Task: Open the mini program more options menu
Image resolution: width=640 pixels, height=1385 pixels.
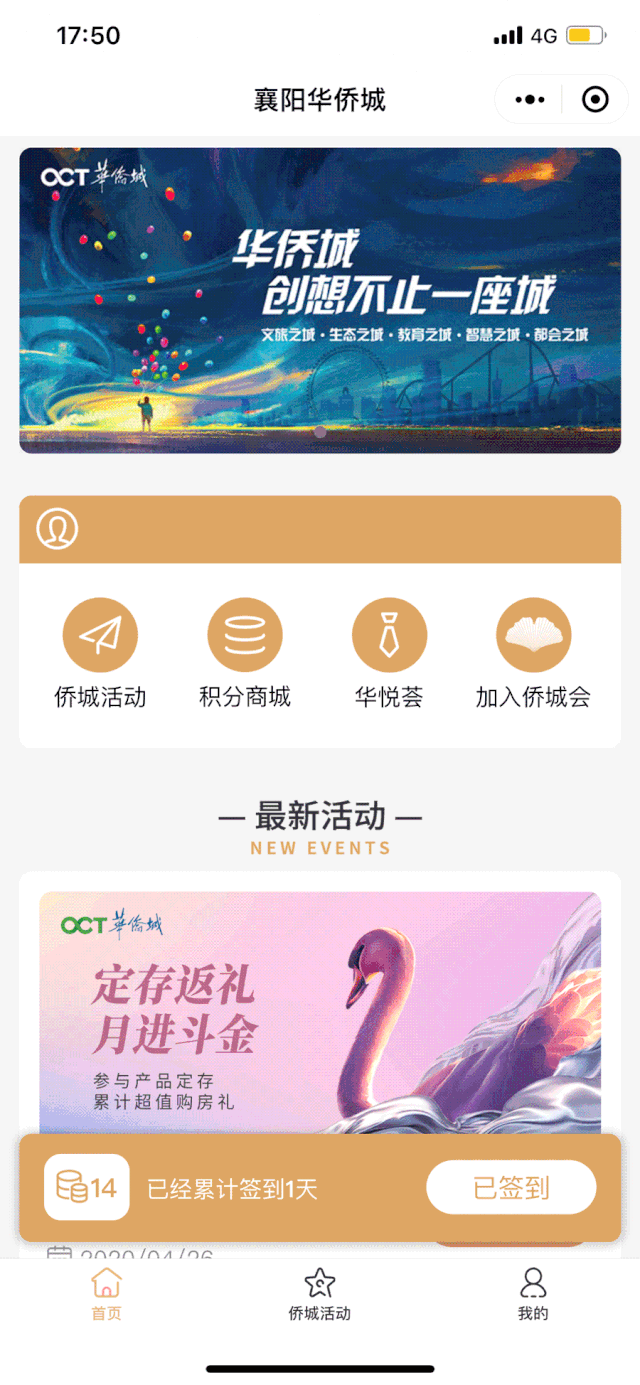Action: (529, 99)
